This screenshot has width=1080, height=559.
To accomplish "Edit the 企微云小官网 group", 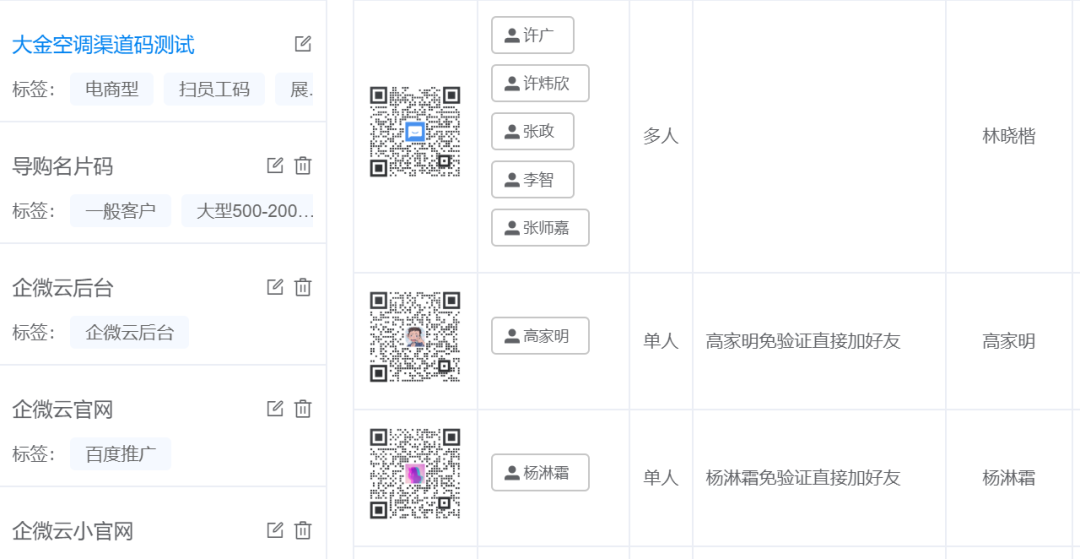I will (275, 531).
